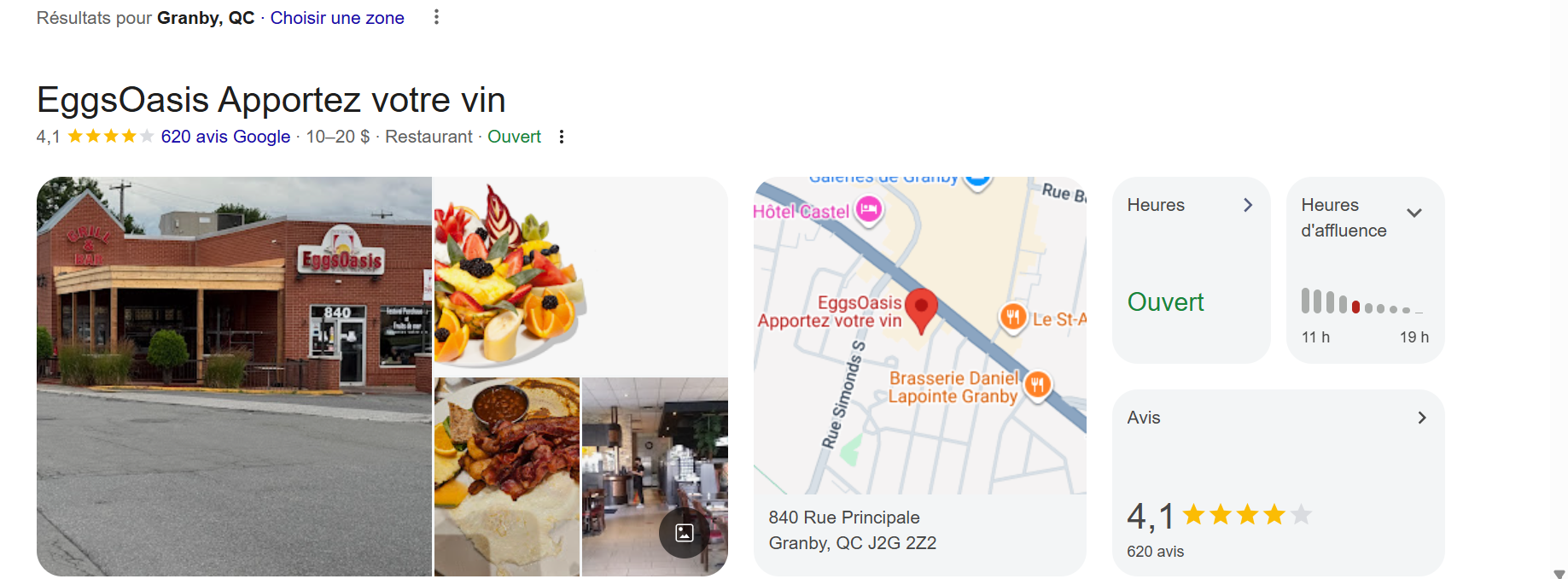Image resolution: width=1568 pixels, height=579 pixels.
Task: Open the Avis reviews card
Action: click(x=1279, y=483)
